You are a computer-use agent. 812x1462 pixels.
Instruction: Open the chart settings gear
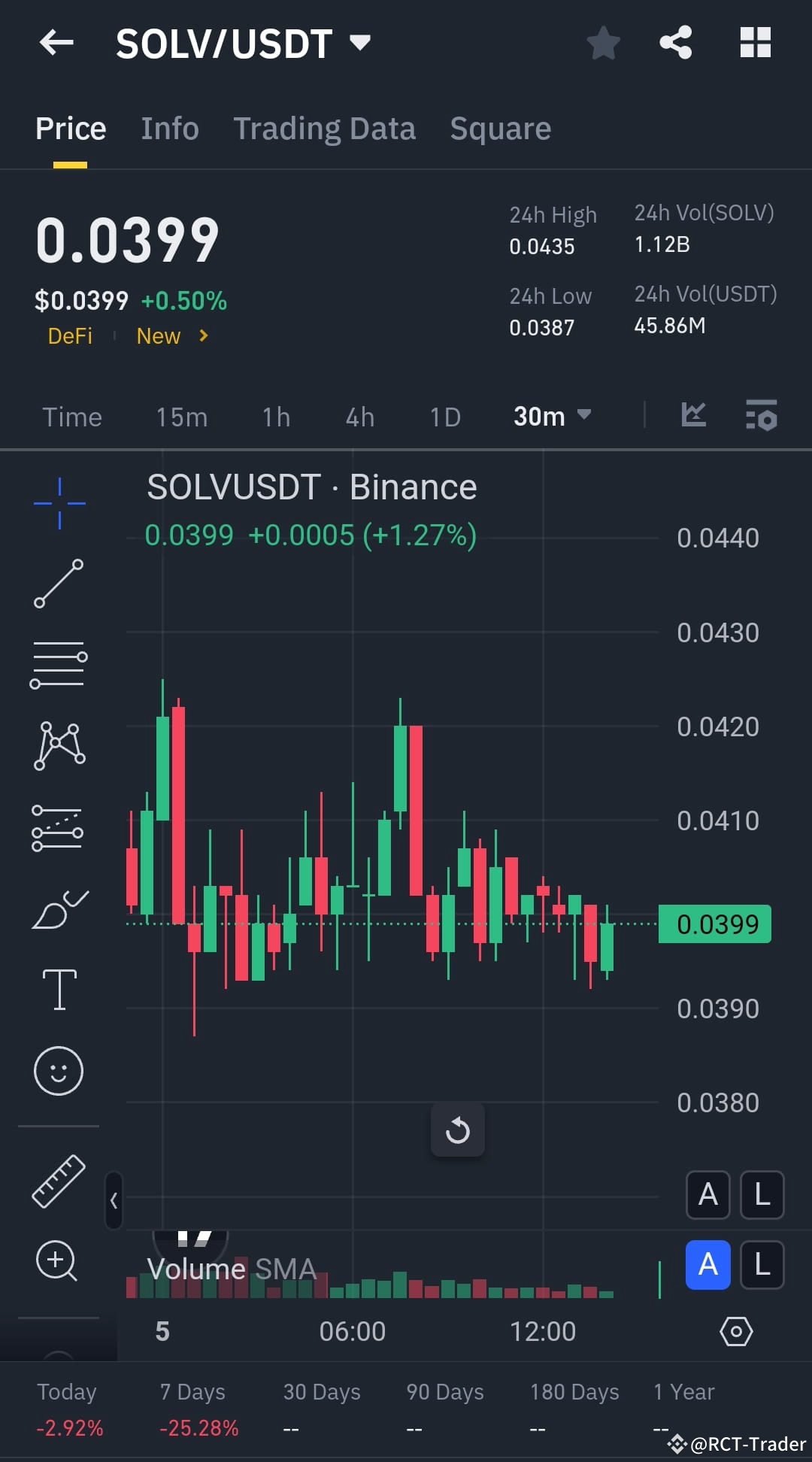[x=737, y=1331]
